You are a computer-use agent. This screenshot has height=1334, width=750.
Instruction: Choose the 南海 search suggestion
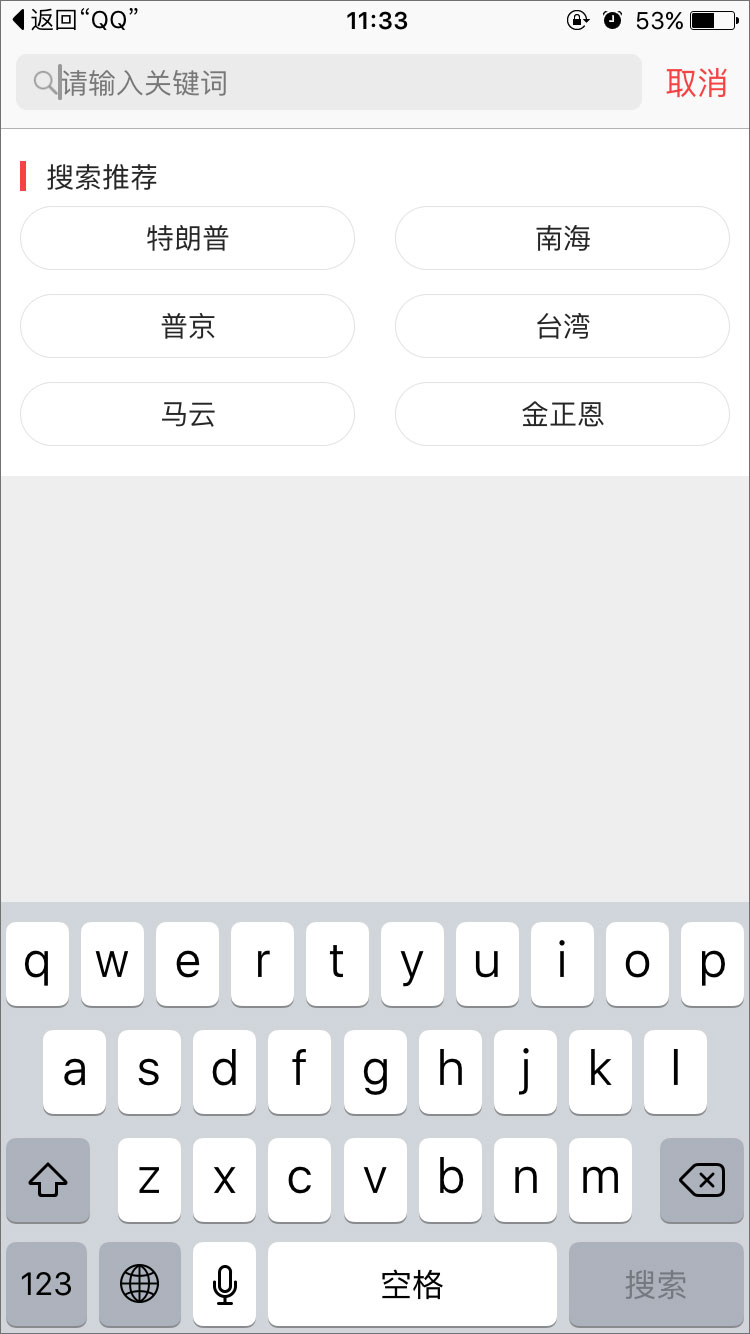[x=562, y=238]
